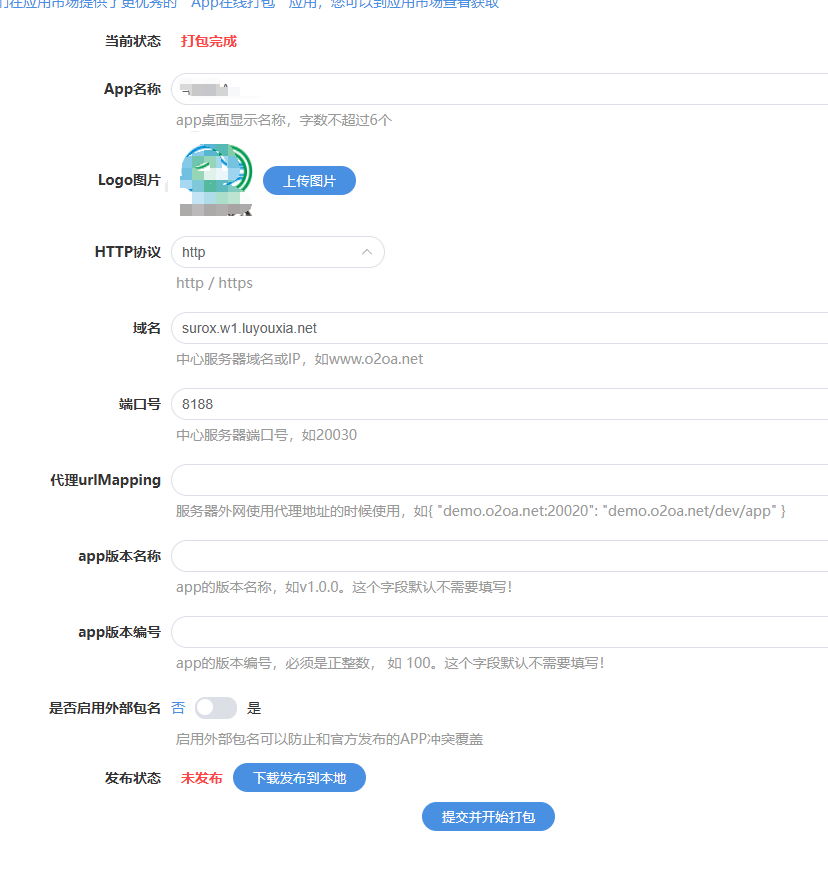Tap the 上传图片 upload button

[x=309, y=181]
